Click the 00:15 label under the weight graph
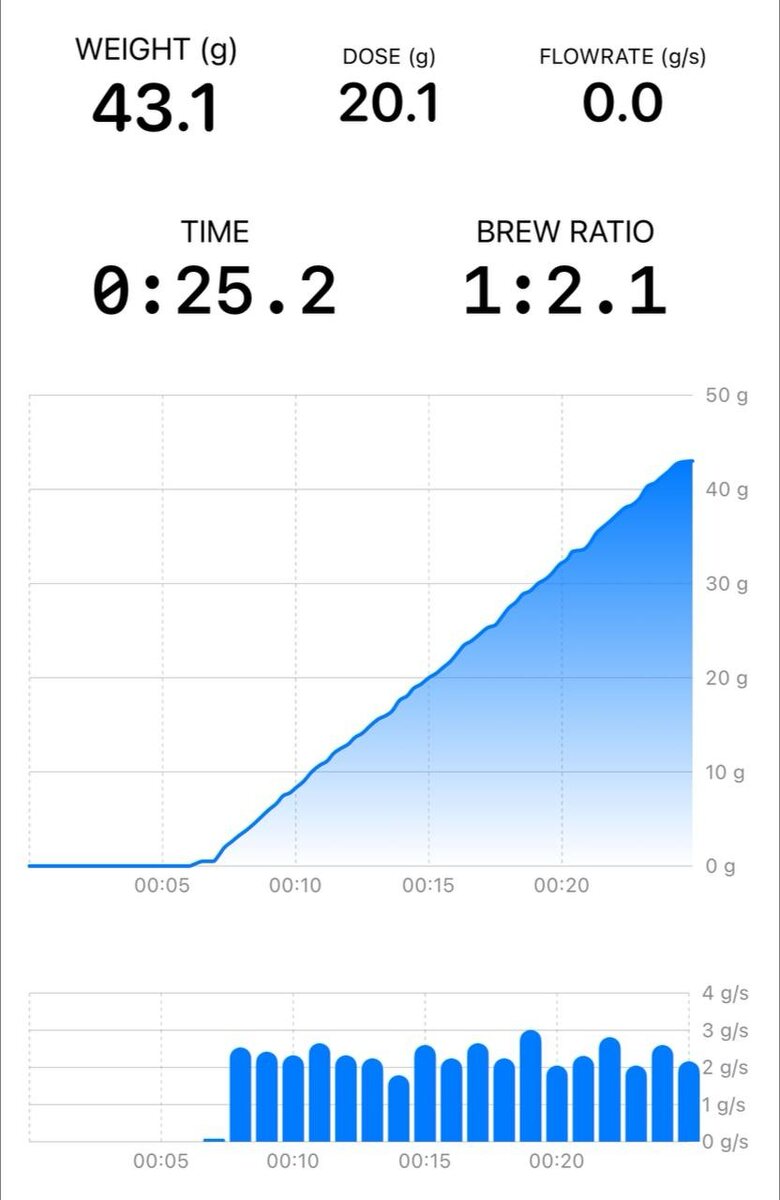The height and width of the screenshot is (1200, 780). click(427, 884)
